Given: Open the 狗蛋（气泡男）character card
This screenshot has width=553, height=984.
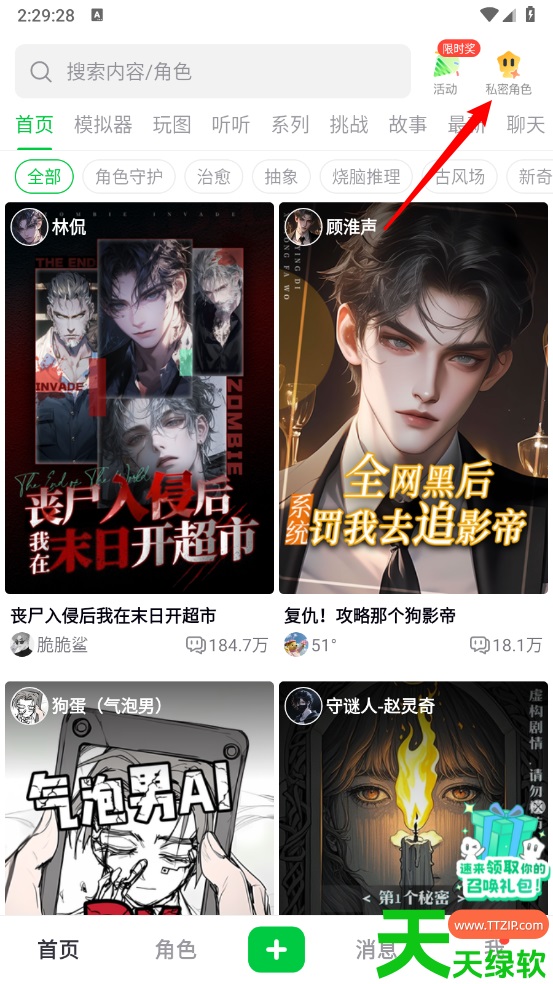Looking at the screenshot, I should click(x=139, y=797).
